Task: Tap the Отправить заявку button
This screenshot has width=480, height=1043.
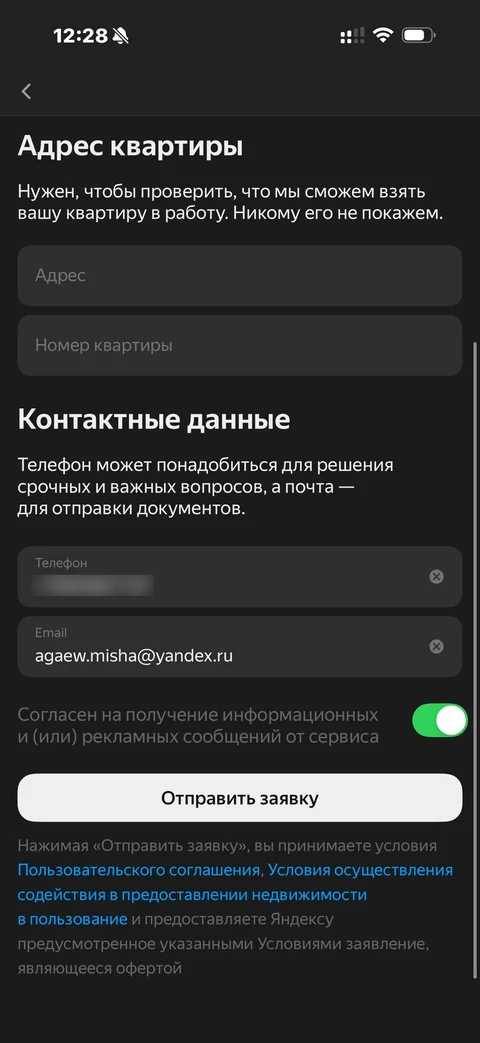Action: click(239, 798)
